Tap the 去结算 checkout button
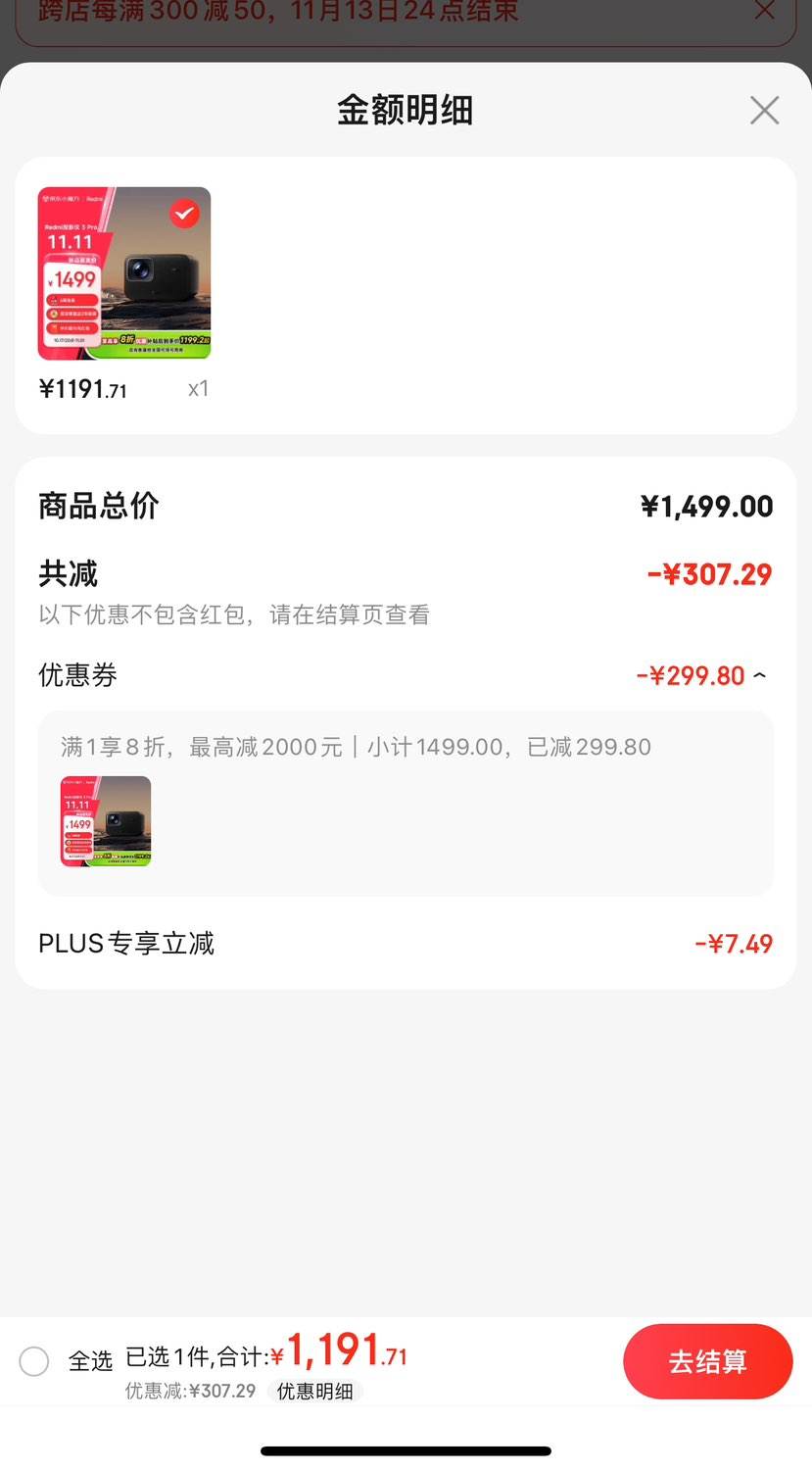812x1471 pixels. [x=707, y=1361]
